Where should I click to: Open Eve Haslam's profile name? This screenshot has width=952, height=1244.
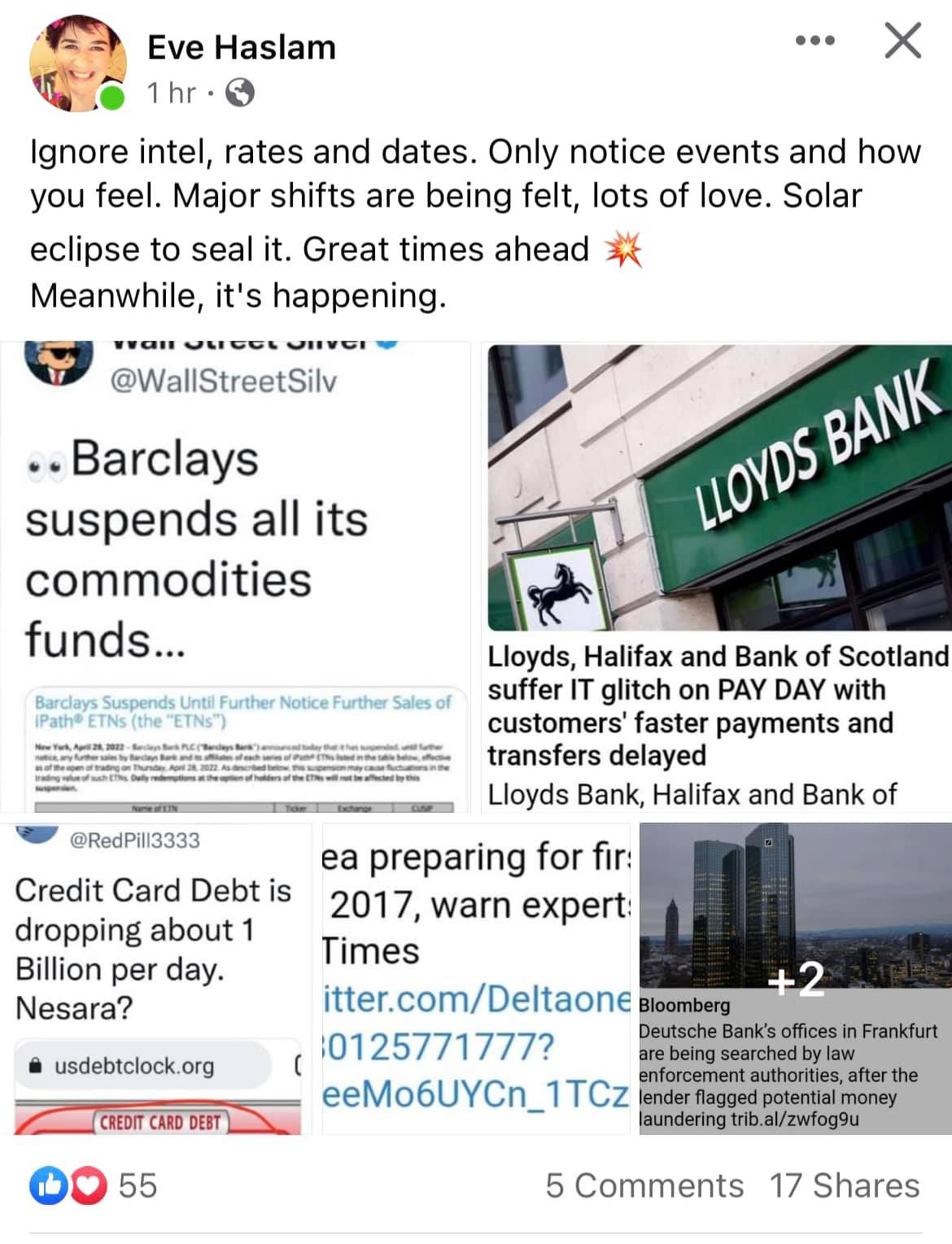pyautogui.click(x=242, y=47)
